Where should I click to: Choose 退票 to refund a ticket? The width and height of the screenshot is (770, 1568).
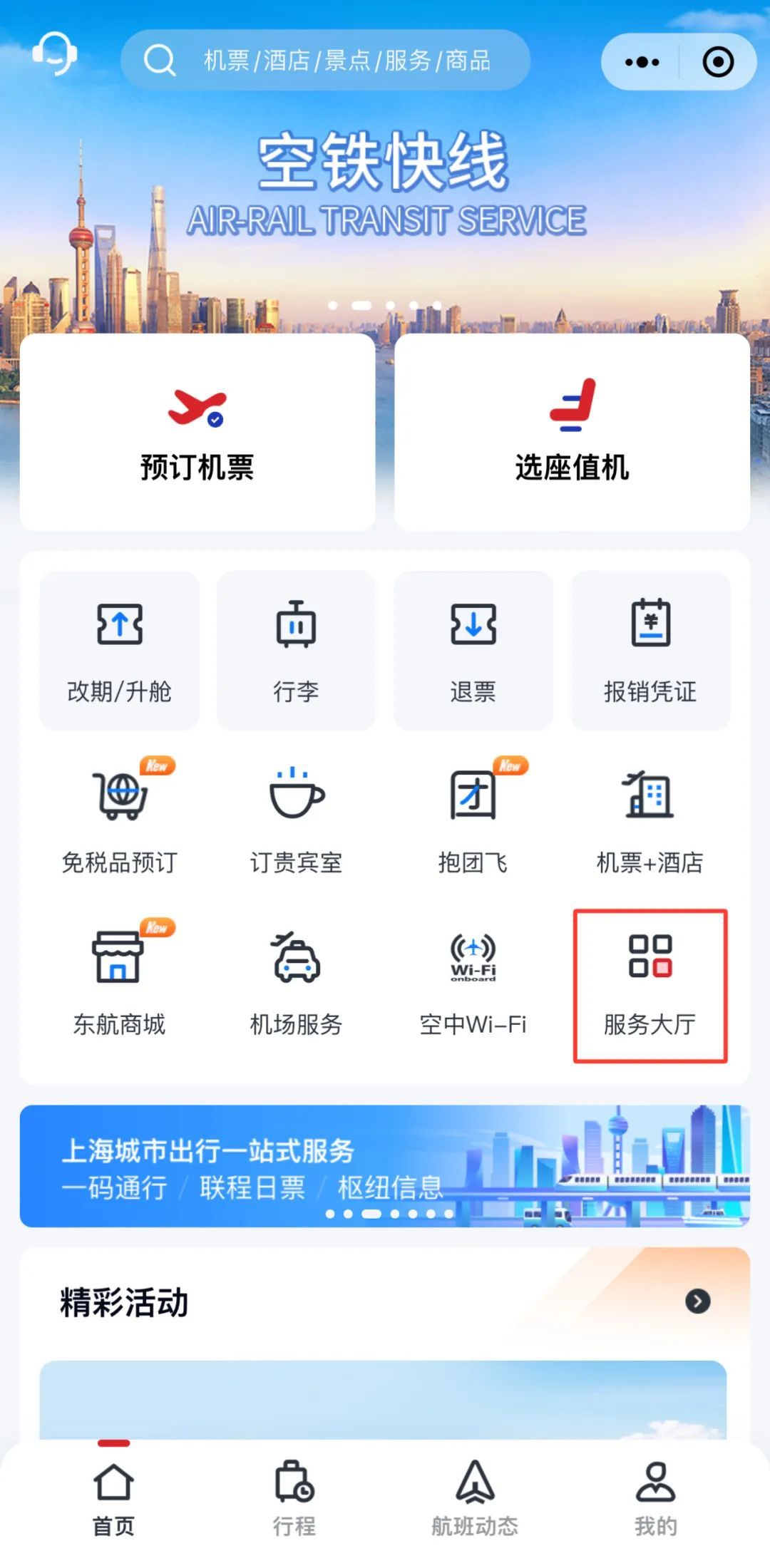[473, 650]
